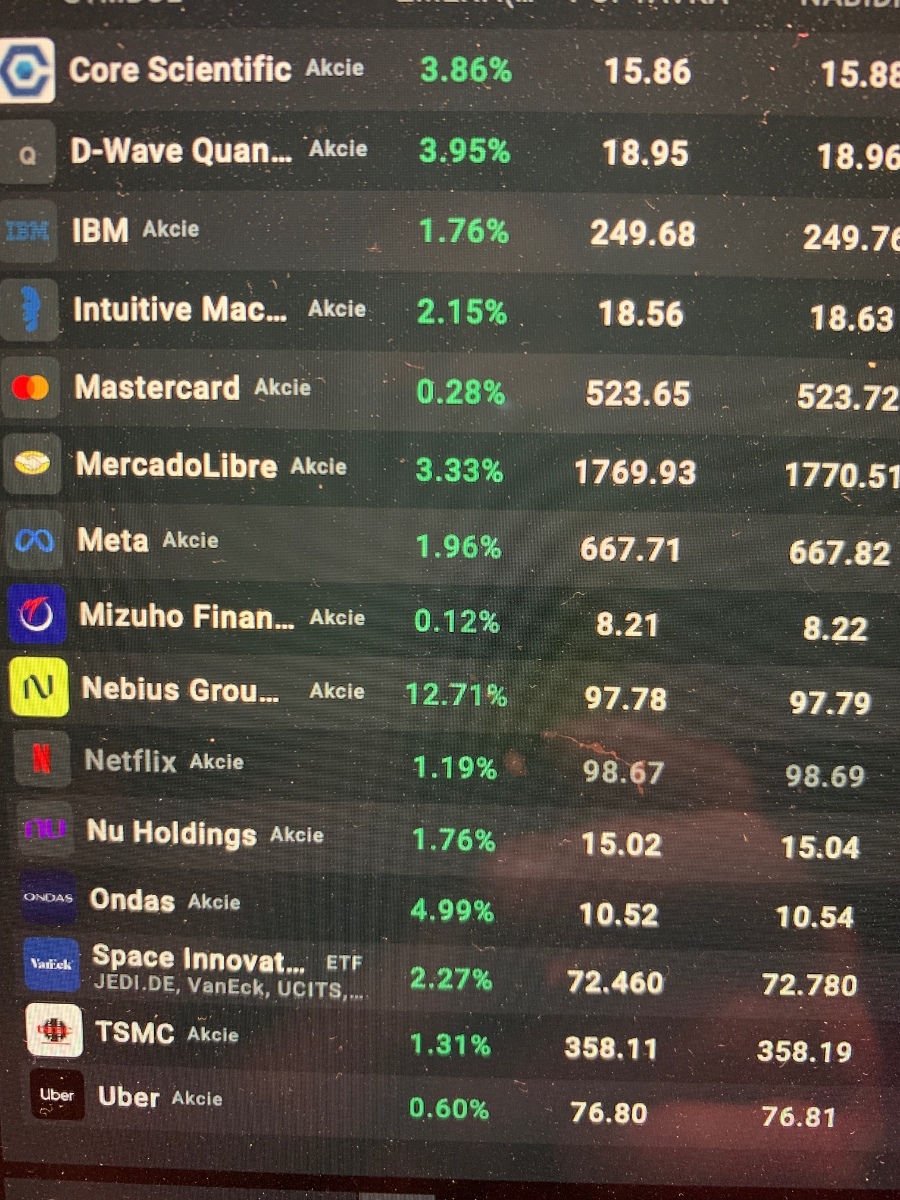Open the Meta stock row
The width and height of the screenshot is (900, 1200).
click(113, 541)
